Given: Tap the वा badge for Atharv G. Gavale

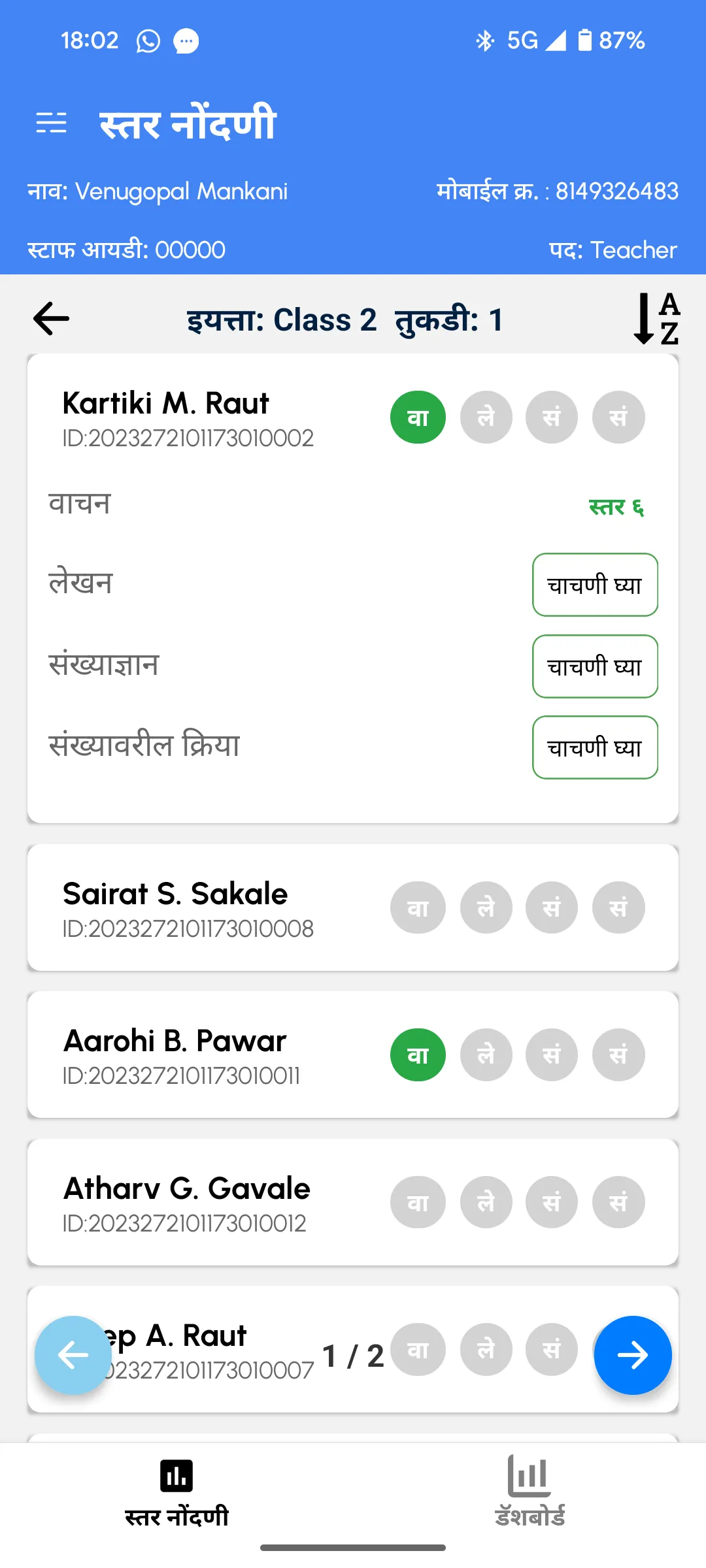Looking at the screenshot, I should pos(418,1202).
